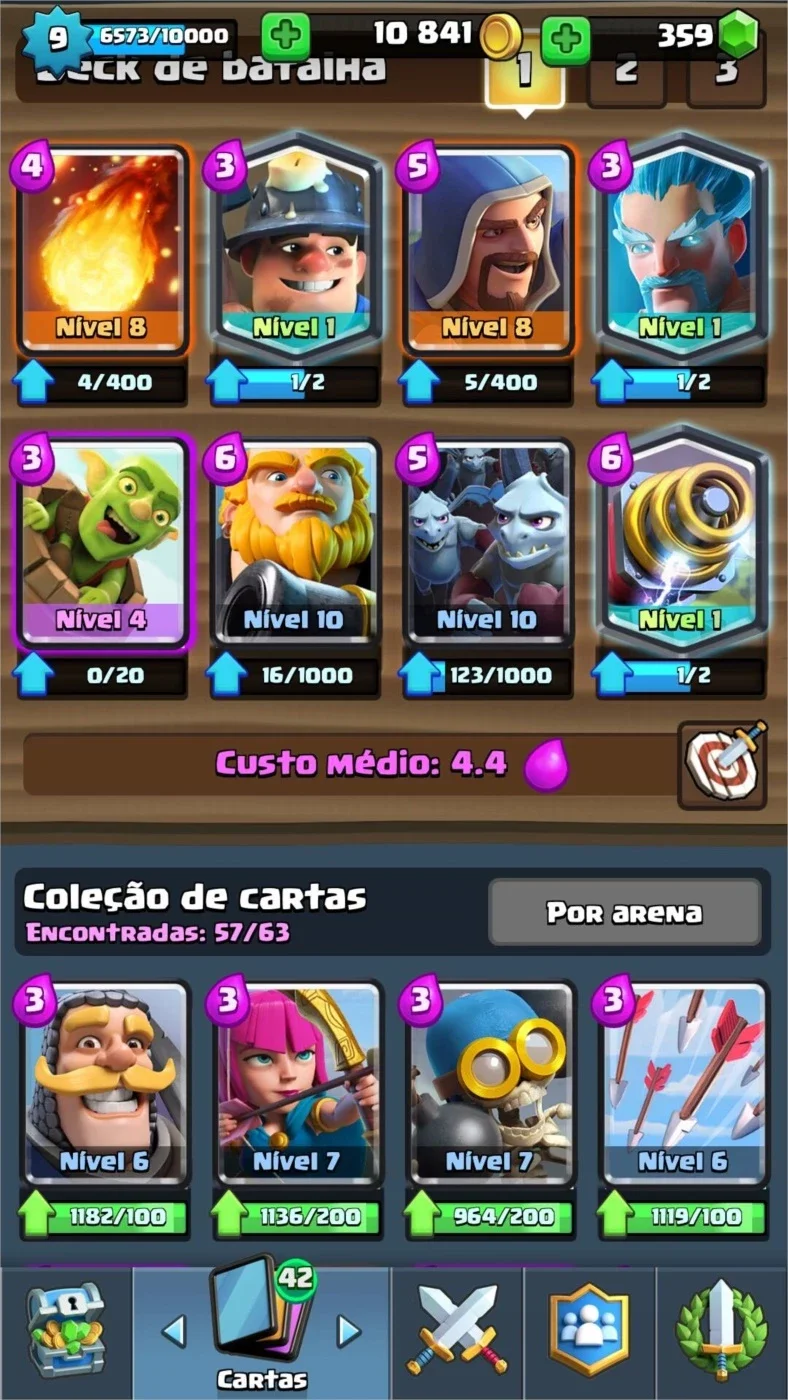The height and width of the screenshot is (1400, 788).
Task: Select the Ice Wizard card
Action: [683, 248]
